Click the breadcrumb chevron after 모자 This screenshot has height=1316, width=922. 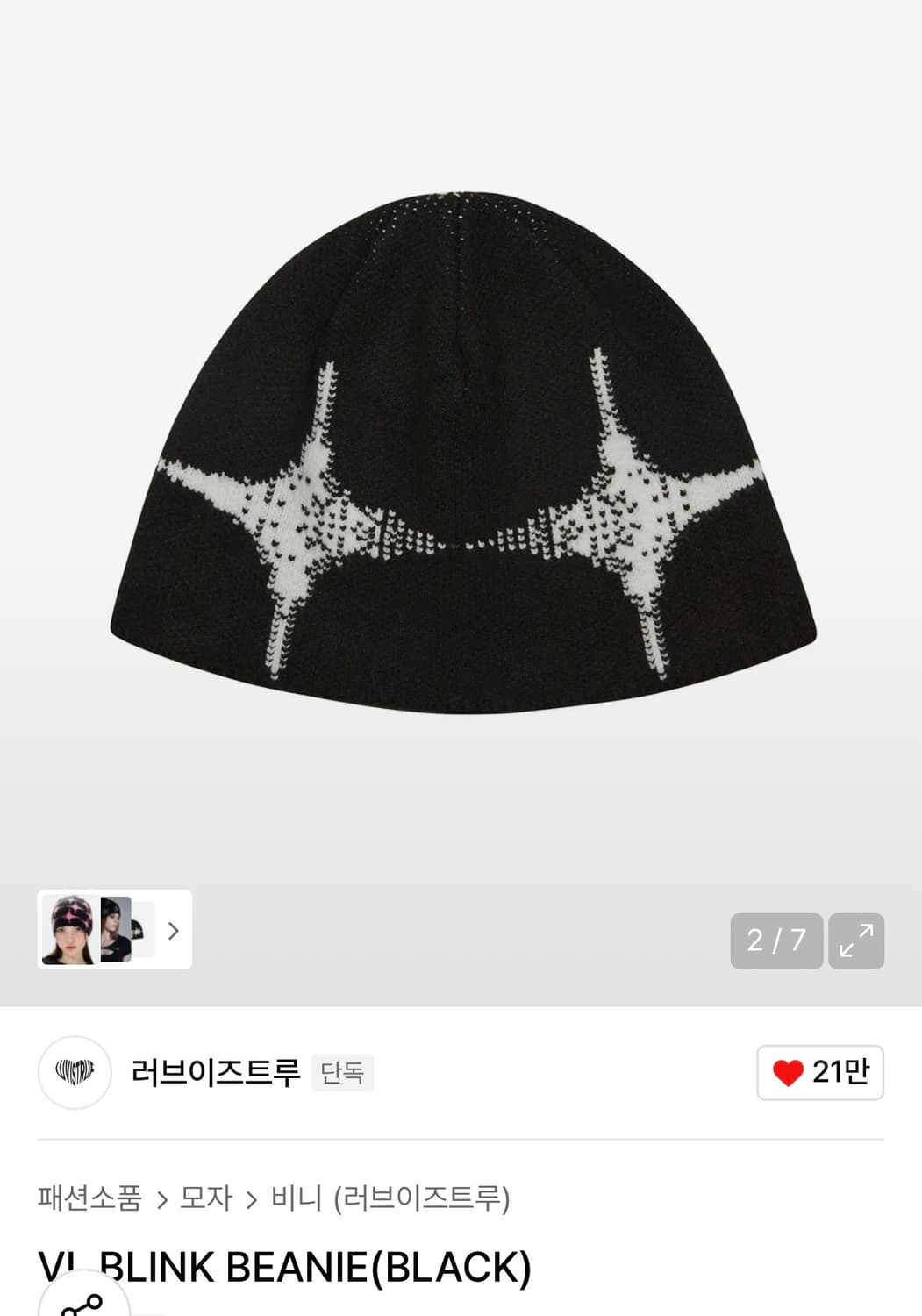click(253, 1198)
